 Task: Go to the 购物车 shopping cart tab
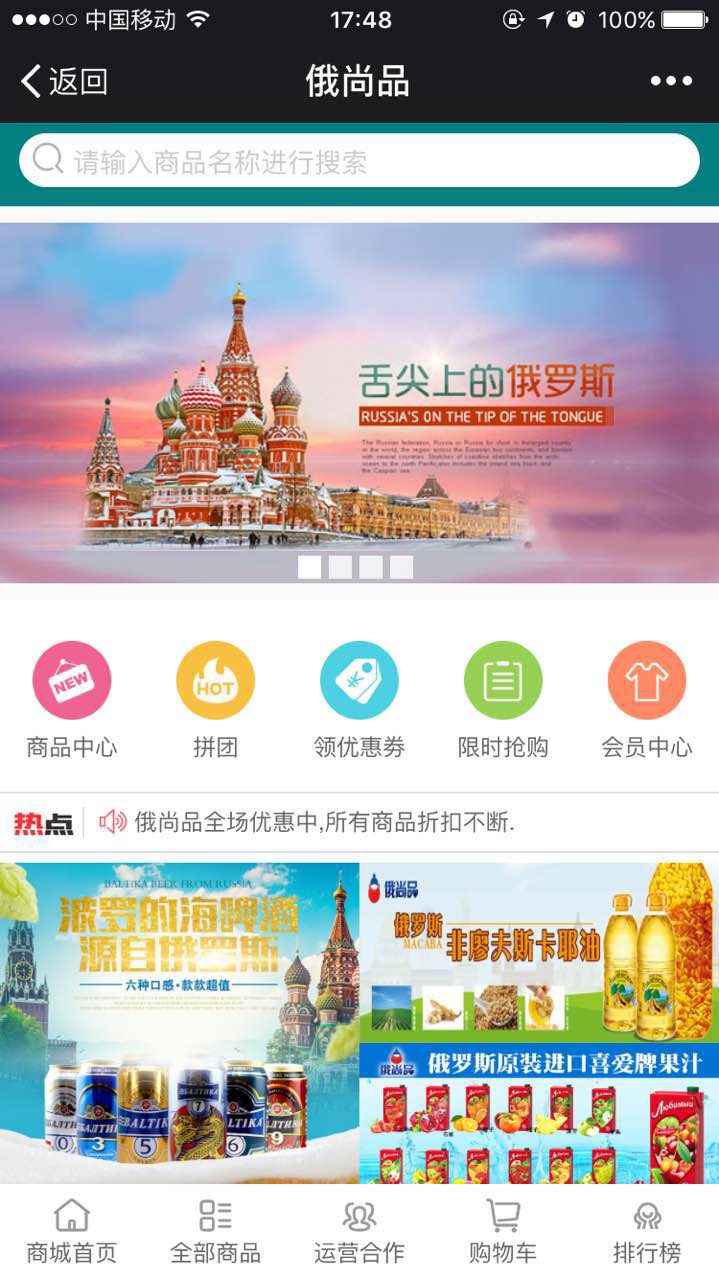[x=503, y=1232]
